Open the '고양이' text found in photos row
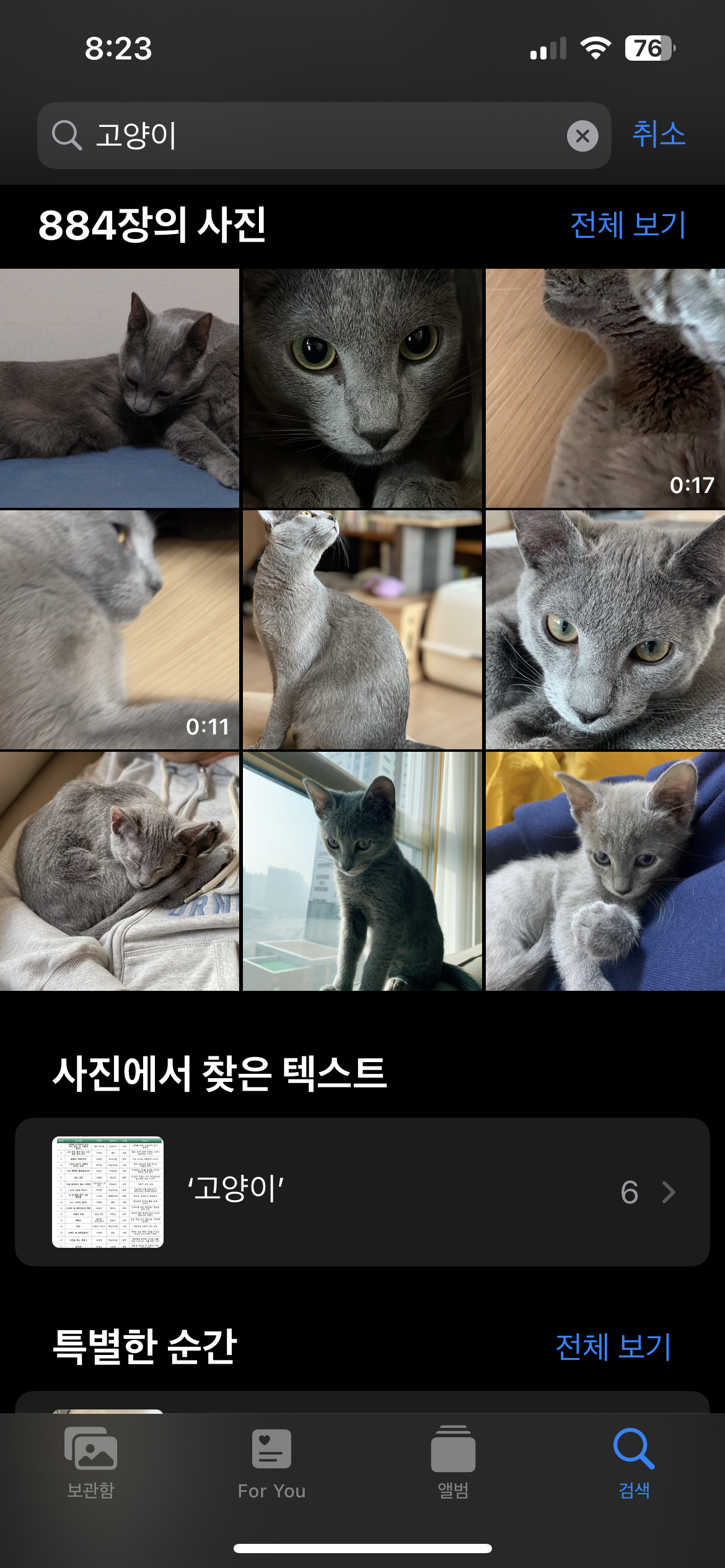Screen dimensions: 725x1568 [362, 1191]
